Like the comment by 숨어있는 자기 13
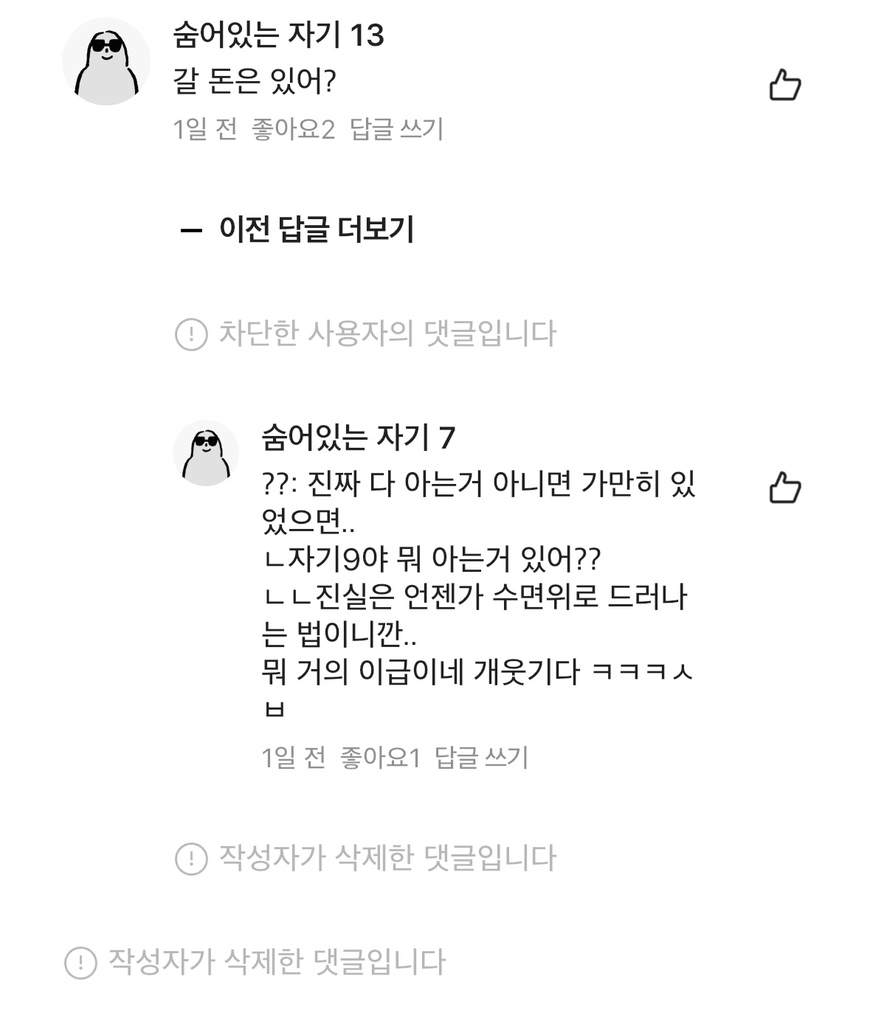Screen dimensions: 870x1024 coord(785,85)
